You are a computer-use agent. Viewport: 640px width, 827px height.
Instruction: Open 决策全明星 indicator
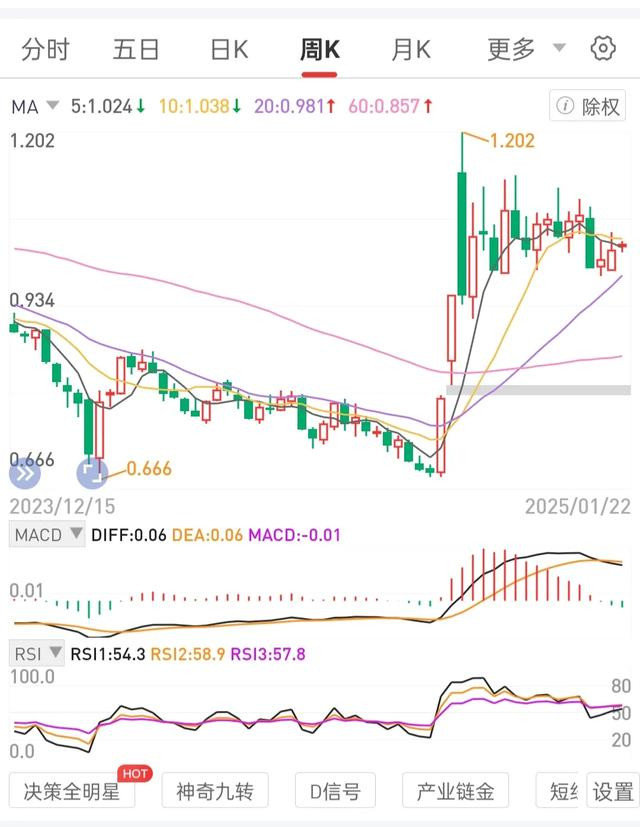(72, 792)
